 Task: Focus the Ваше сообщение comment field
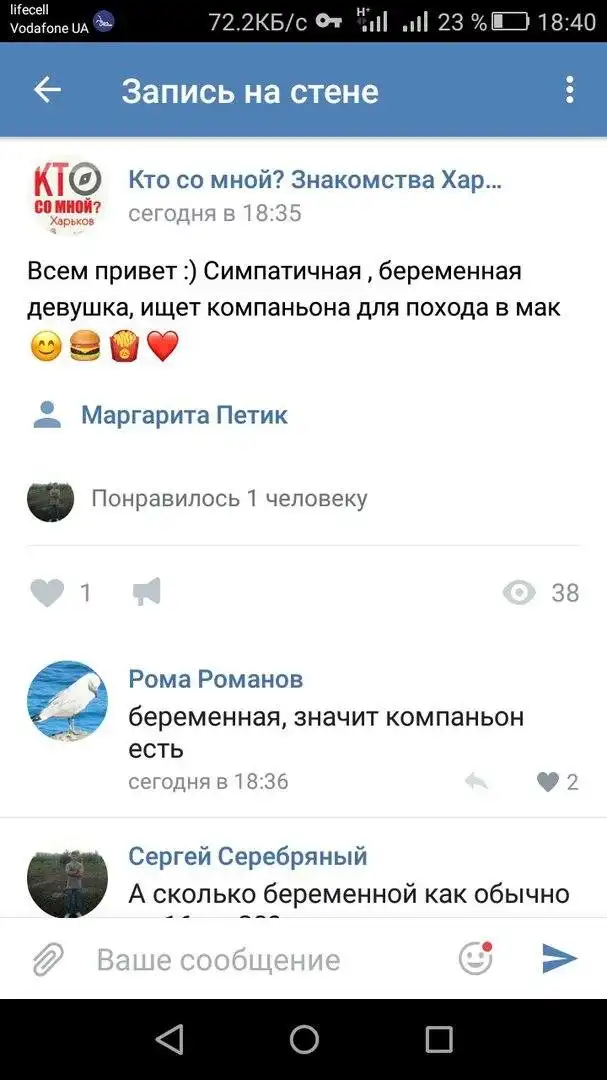(250, 960)
